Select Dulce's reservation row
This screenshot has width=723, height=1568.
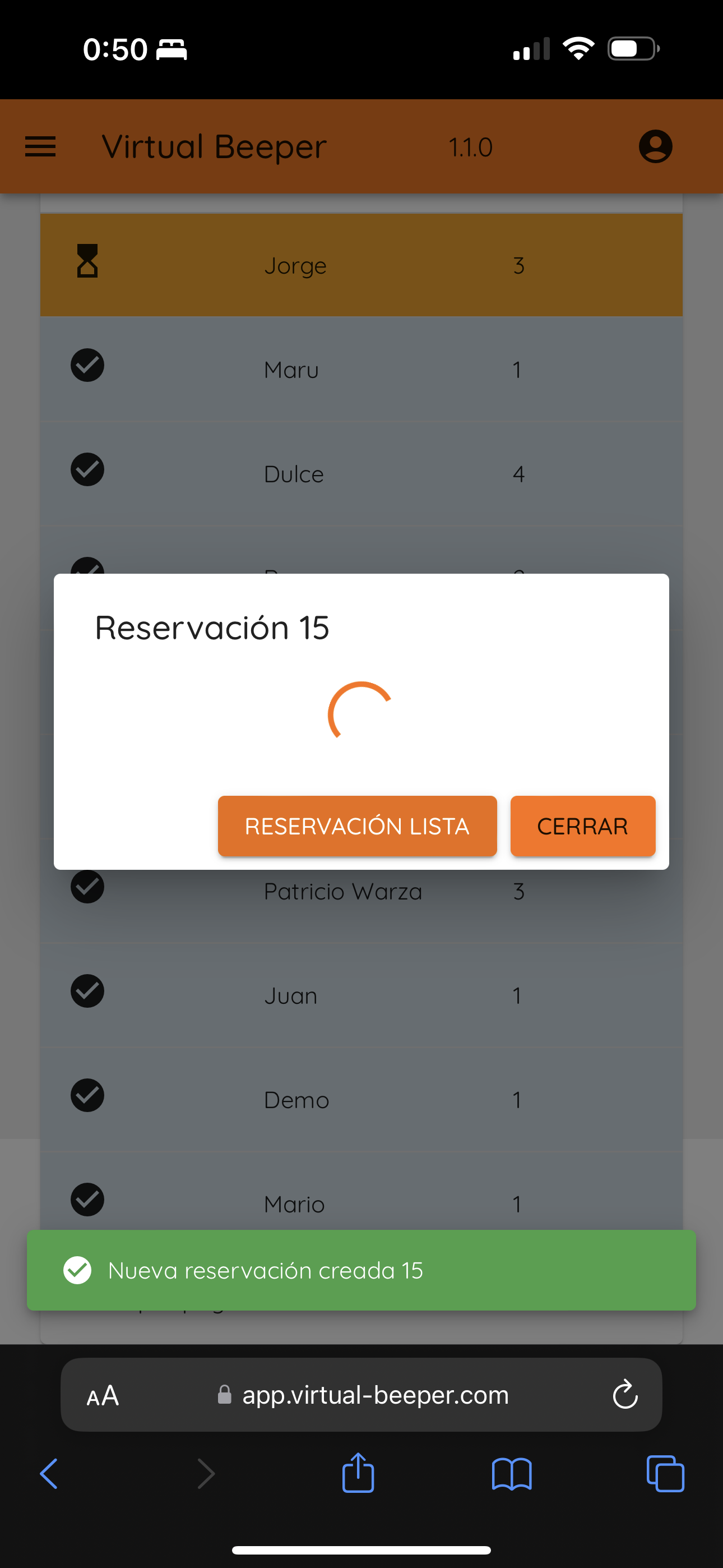361,473
